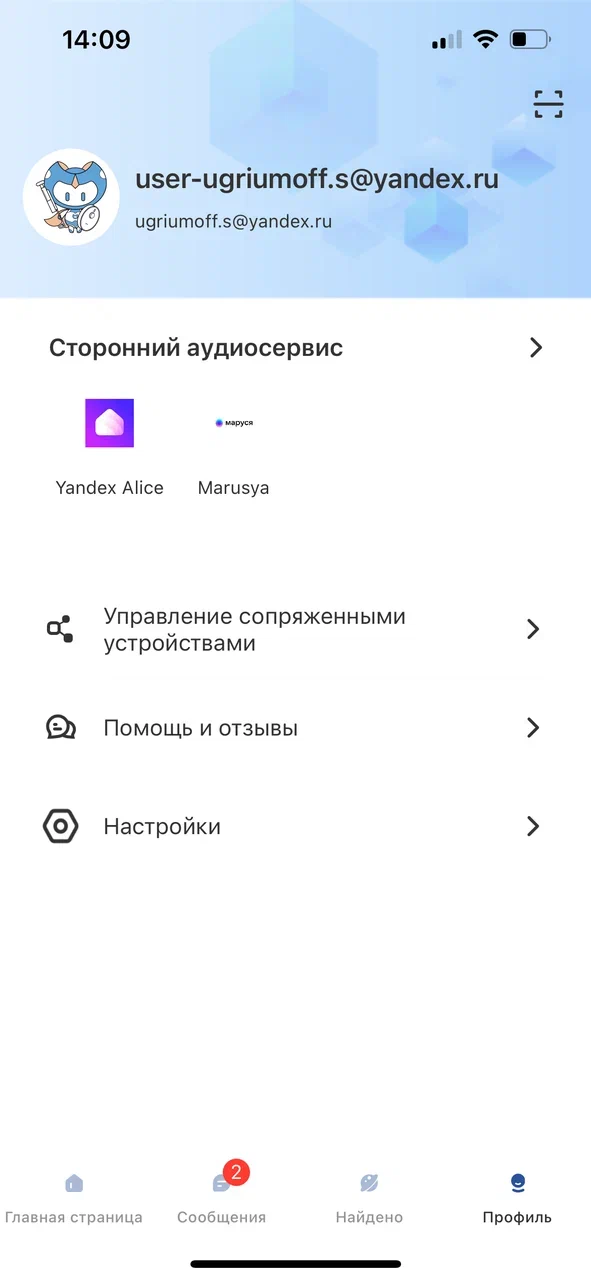Open Управление сопряженными устройствами
This screenshot has height=1280, width=591.
click(x=296, y=630)
